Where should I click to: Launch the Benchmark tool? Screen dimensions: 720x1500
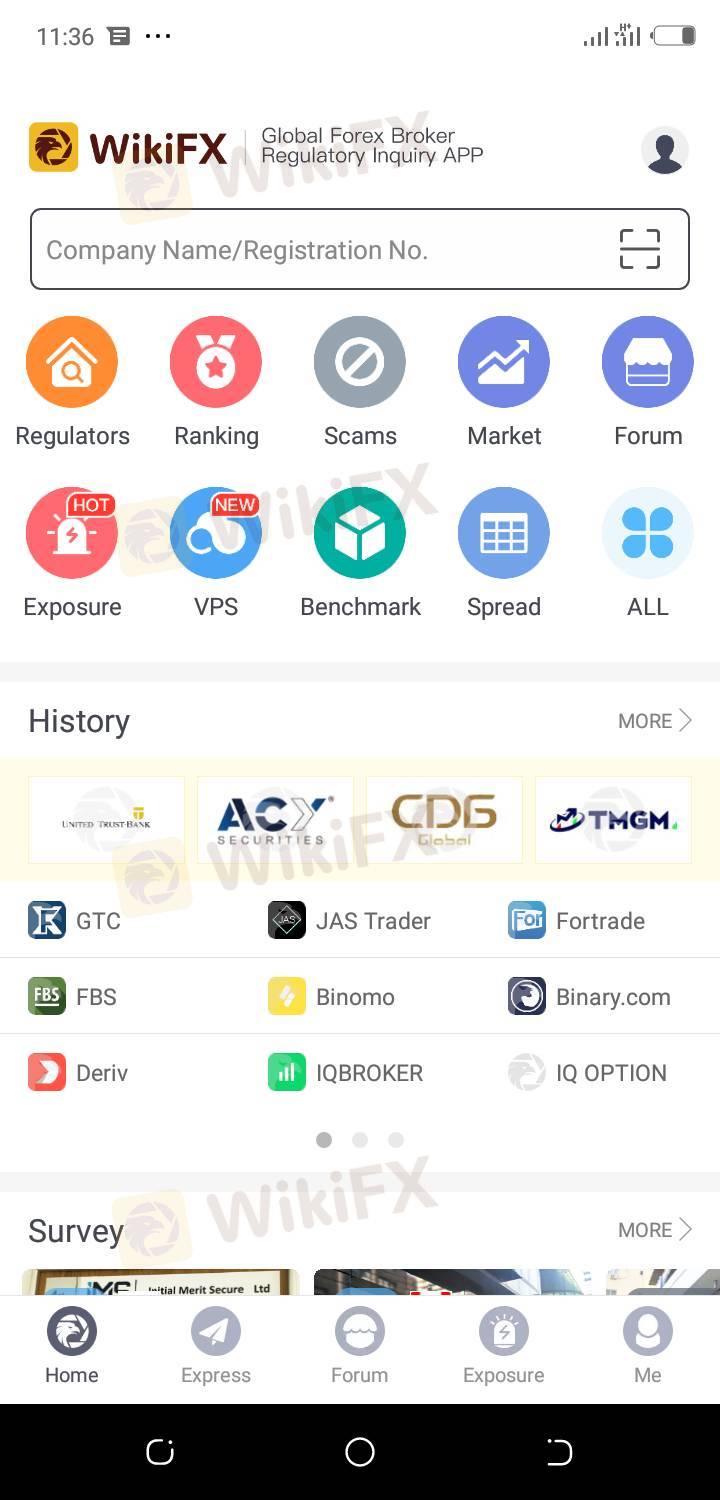pyautogui.click(x=360, y=534)
